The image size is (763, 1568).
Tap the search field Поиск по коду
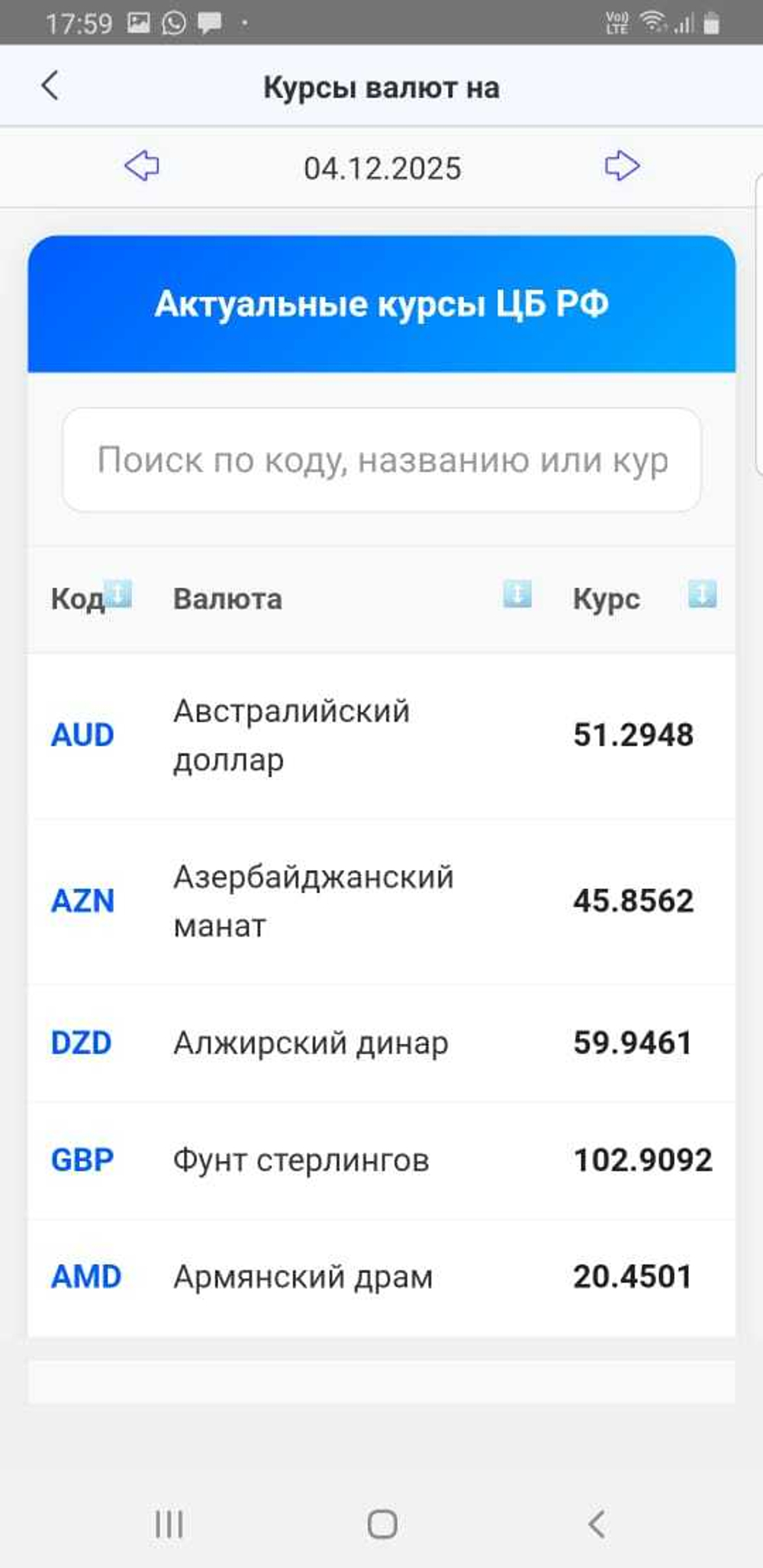point(381,460)
